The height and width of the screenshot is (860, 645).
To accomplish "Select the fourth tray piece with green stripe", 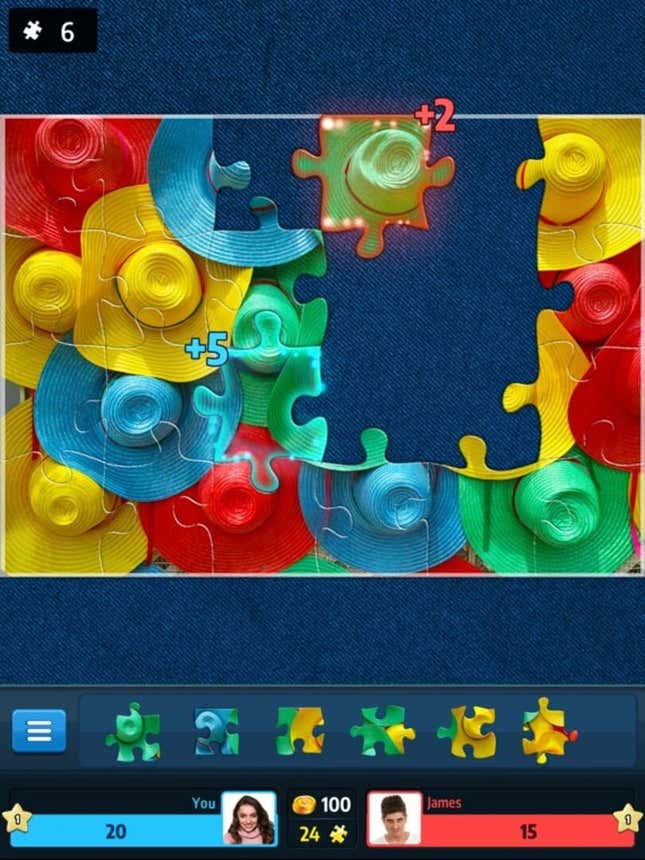I will pos(382,733).
